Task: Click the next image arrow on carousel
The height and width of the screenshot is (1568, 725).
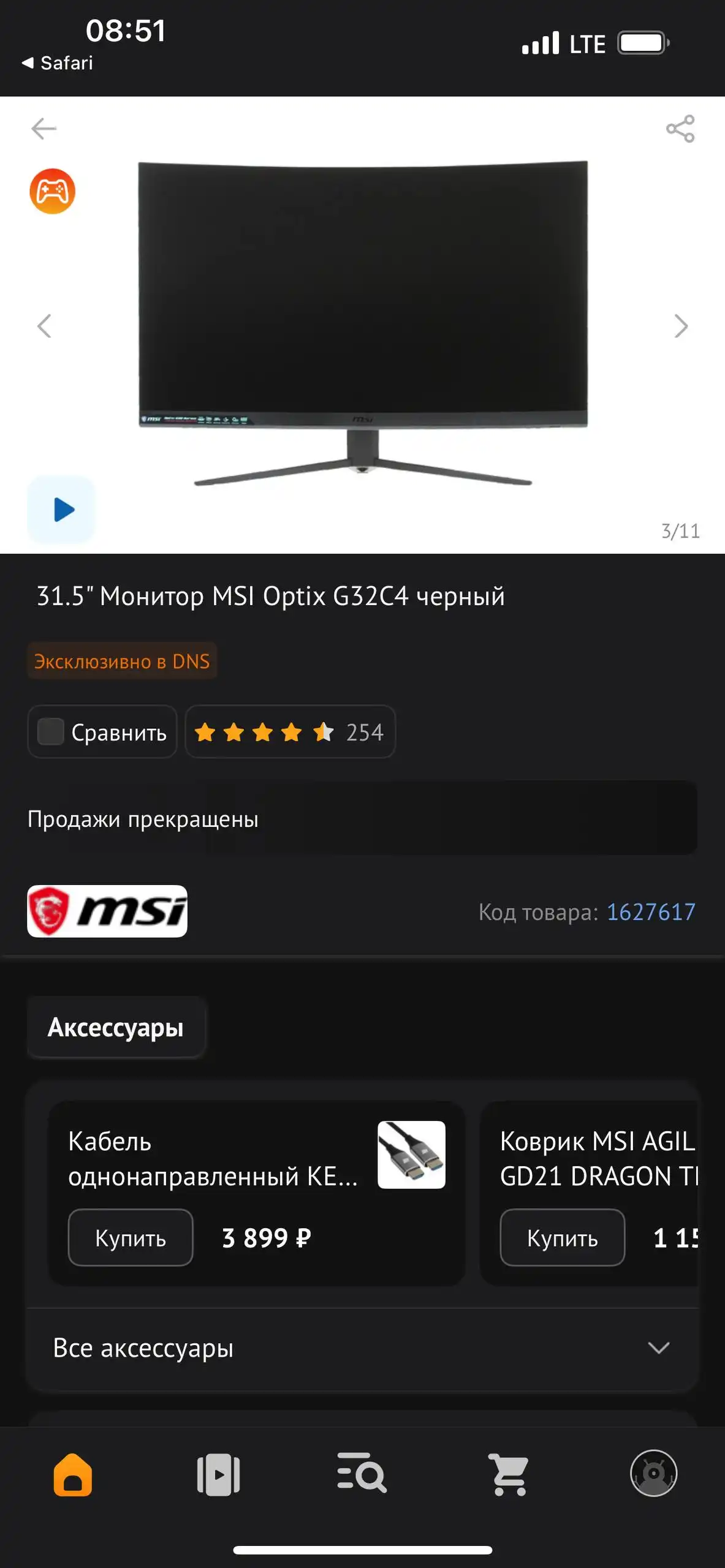Action: coord(682,326)
